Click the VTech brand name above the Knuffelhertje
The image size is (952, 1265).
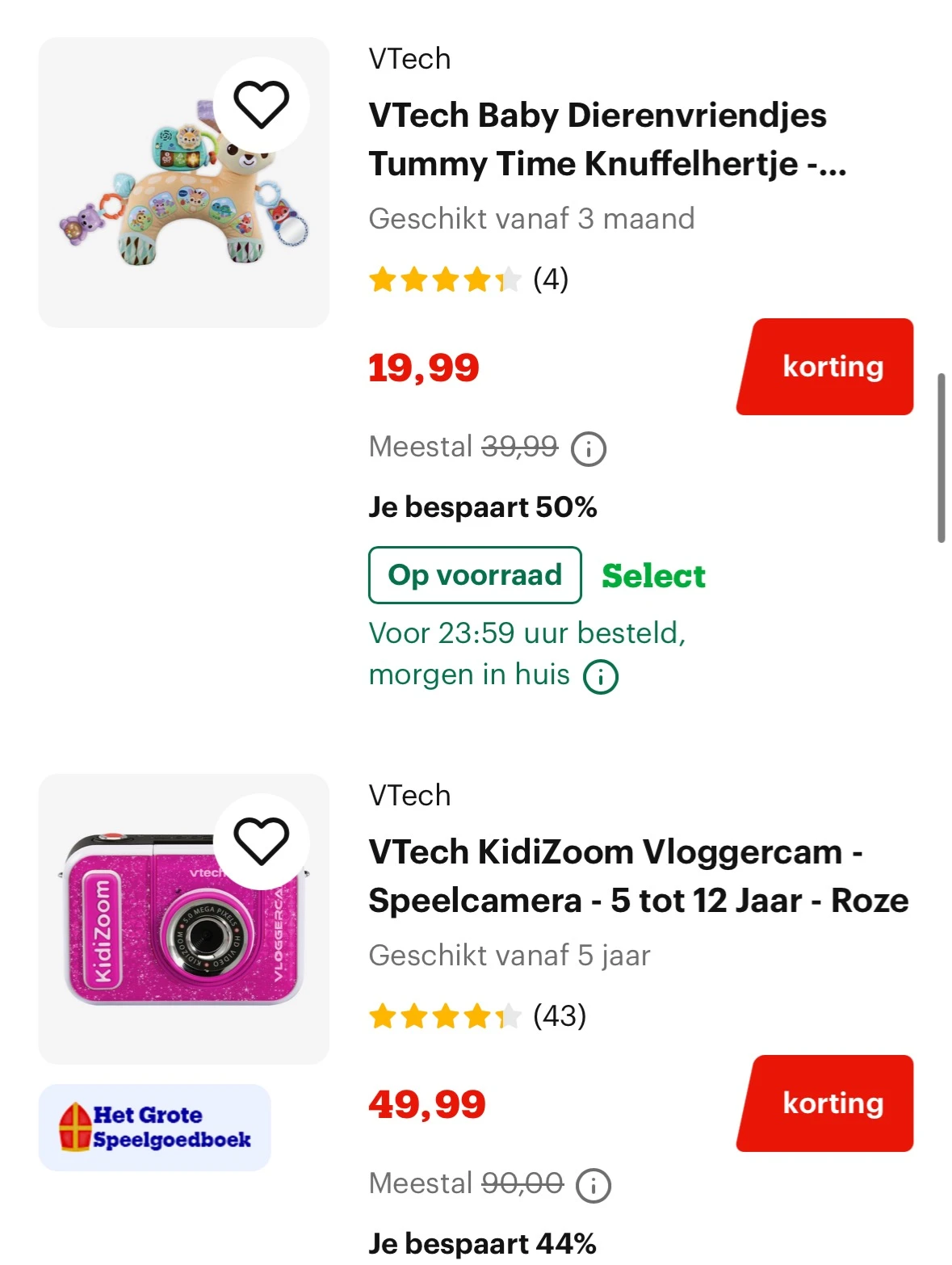pos(408,58)
